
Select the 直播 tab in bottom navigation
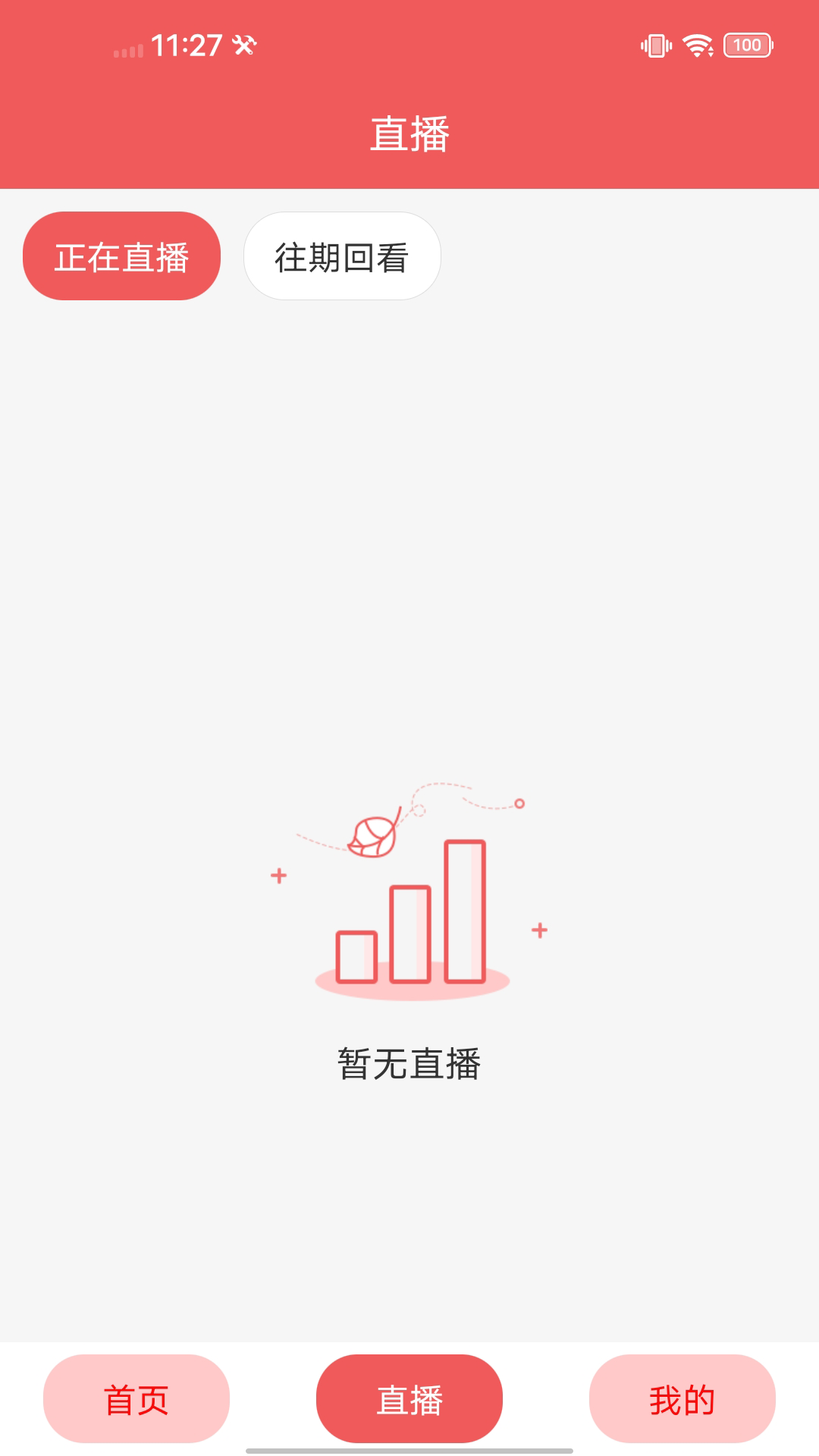[x=409, y=1399]
